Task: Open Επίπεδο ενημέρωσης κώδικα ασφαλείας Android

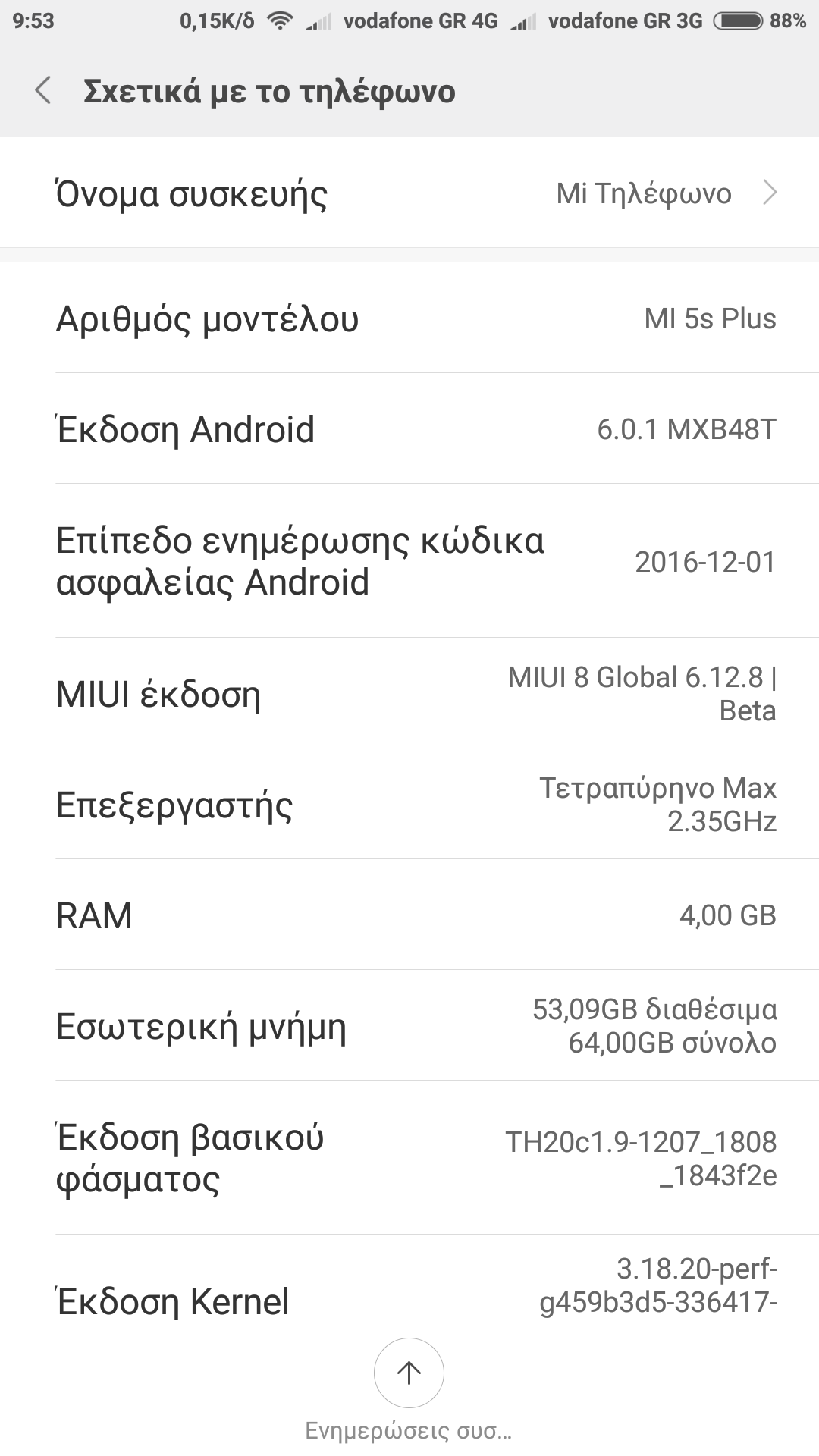Action: 409,561
